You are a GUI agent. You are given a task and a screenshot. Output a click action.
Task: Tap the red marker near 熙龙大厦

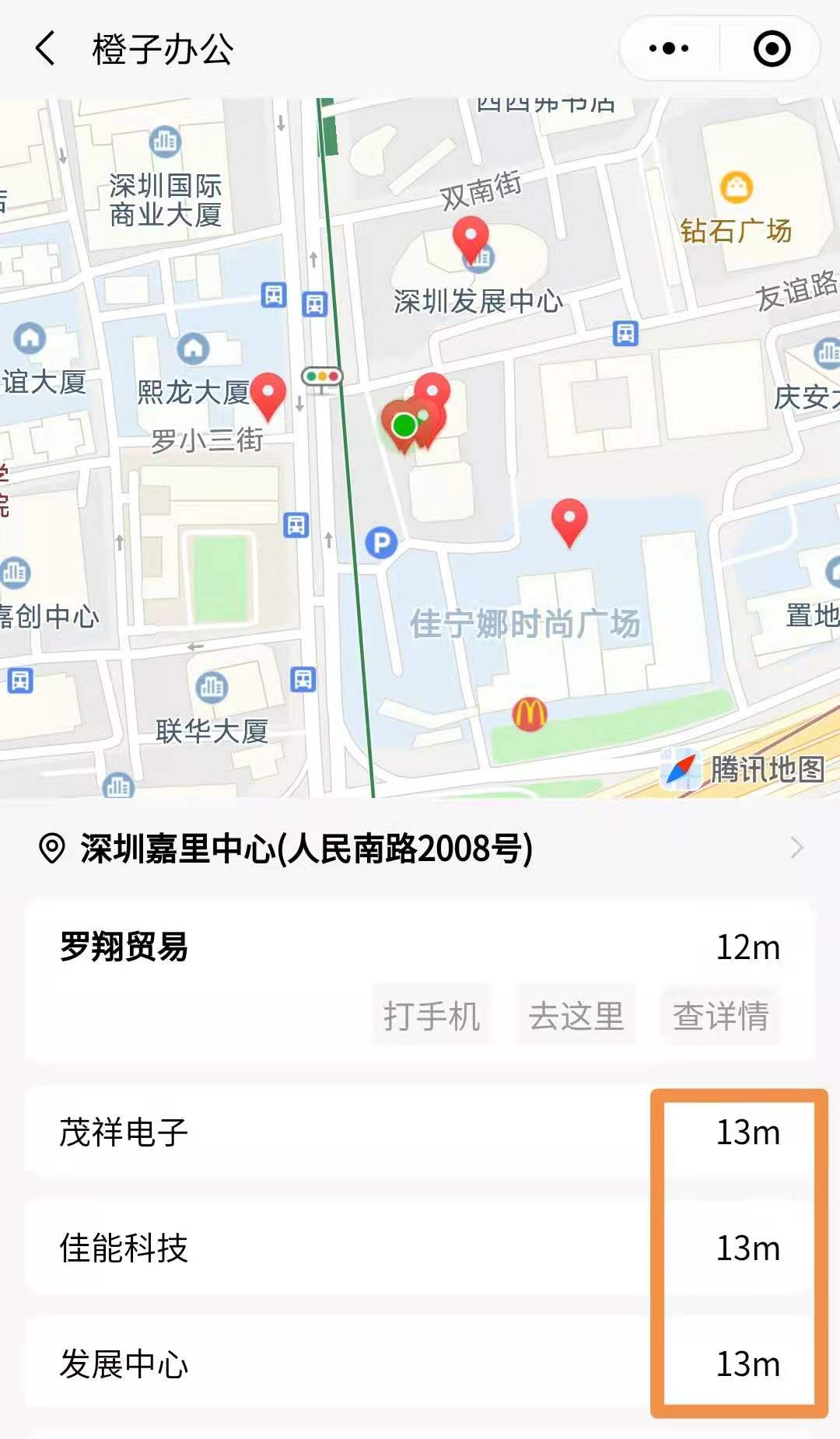pyautogui.click(x=268, y=394)
